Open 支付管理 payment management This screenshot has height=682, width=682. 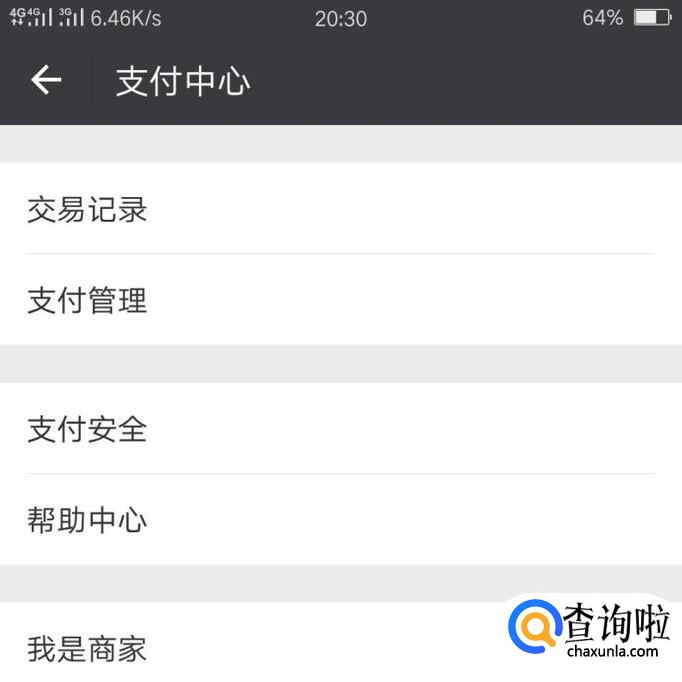(x=88, y=299)
